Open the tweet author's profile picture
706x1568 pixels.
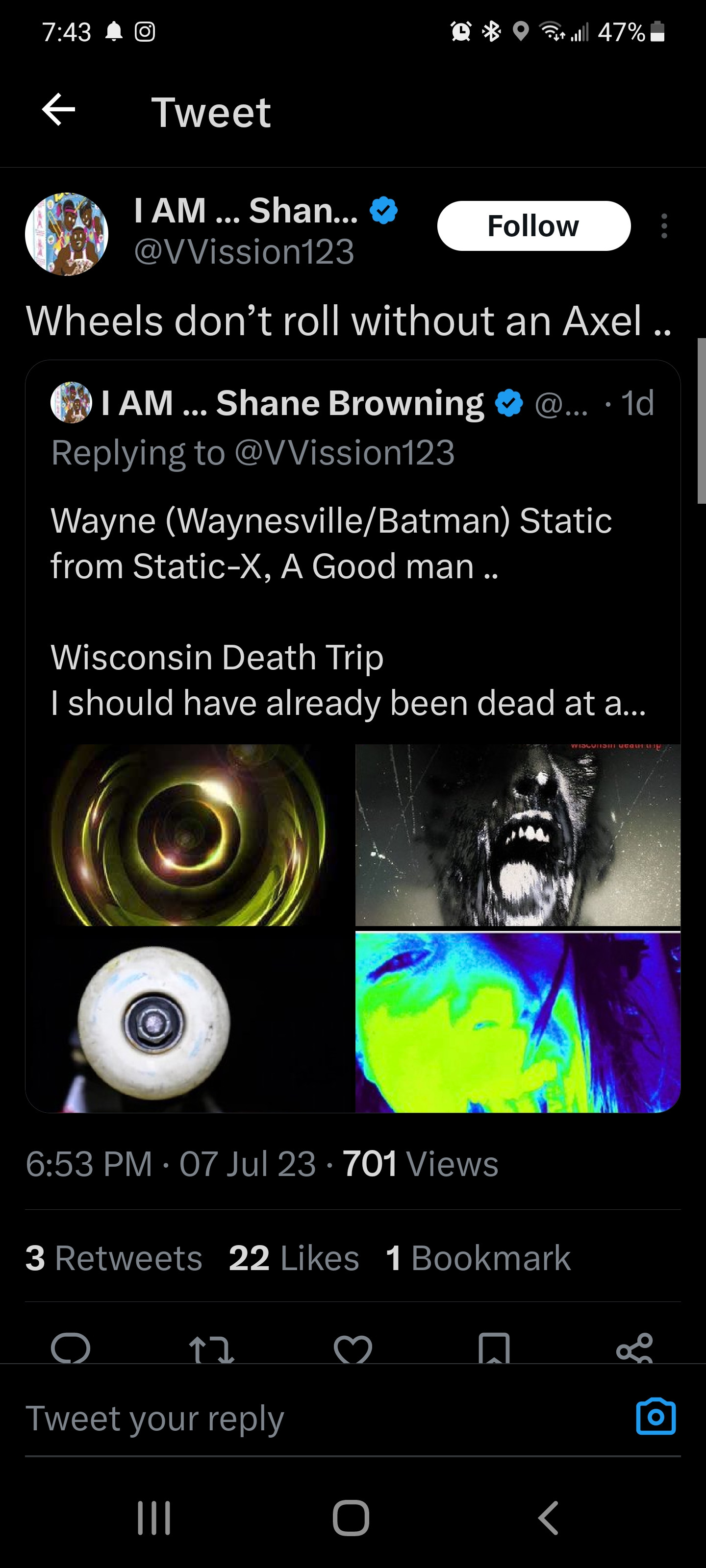pos(66,234)
